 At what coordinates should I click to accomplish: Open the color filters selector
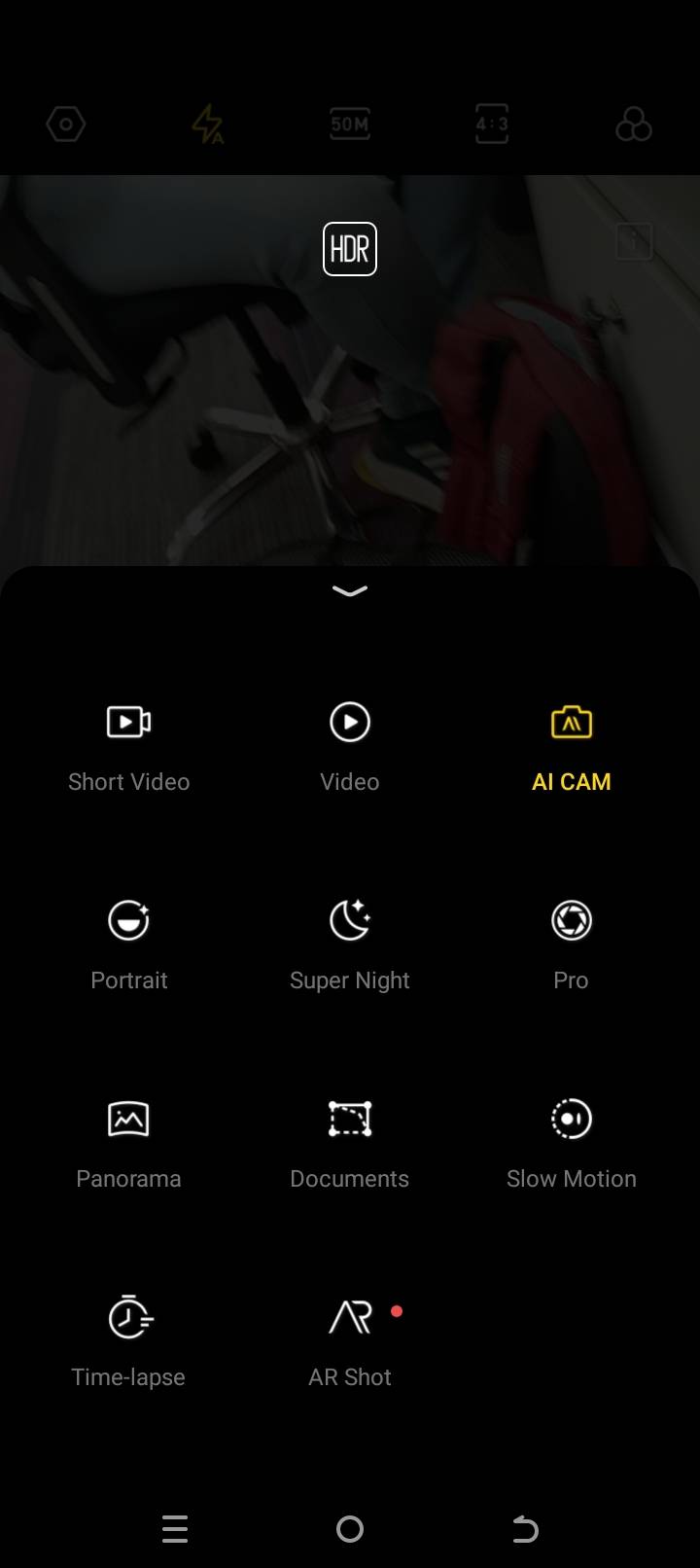tap(634, 124)
